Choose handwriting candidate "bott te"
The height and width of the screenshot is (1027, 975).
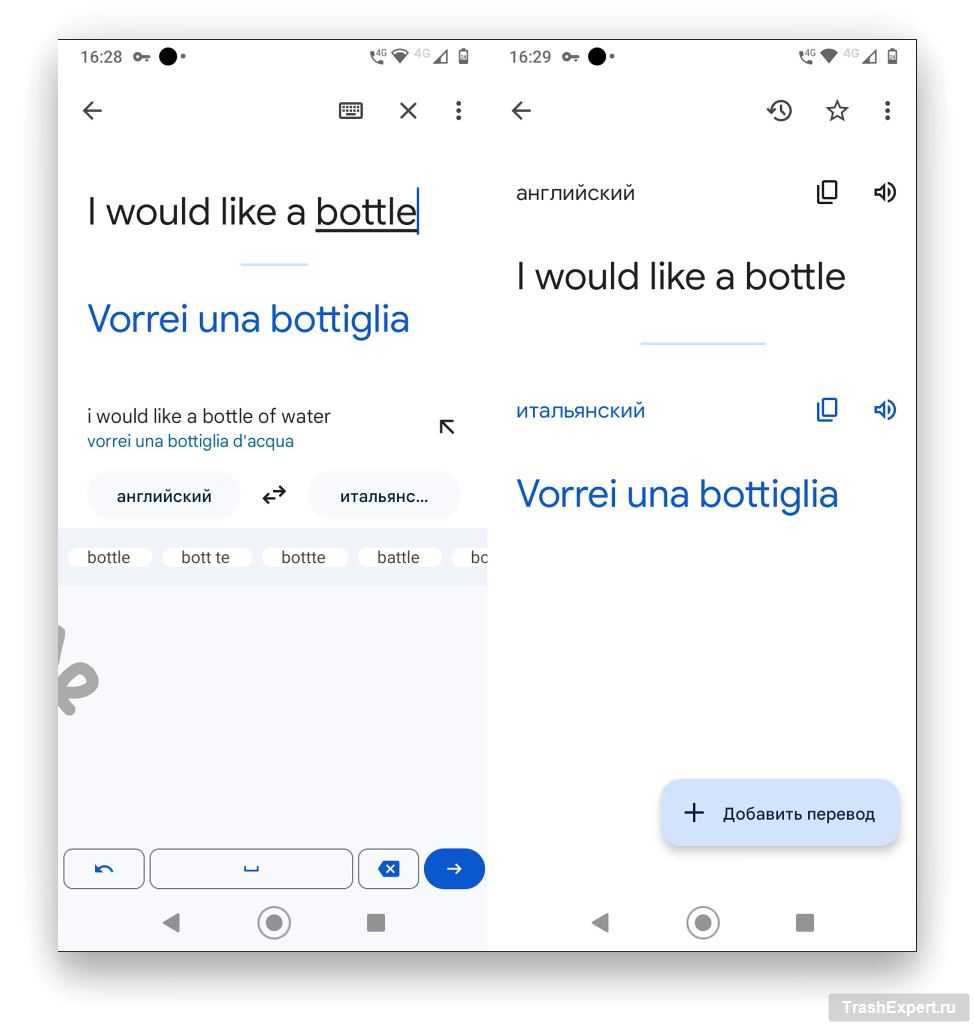(x=205, y=557)
